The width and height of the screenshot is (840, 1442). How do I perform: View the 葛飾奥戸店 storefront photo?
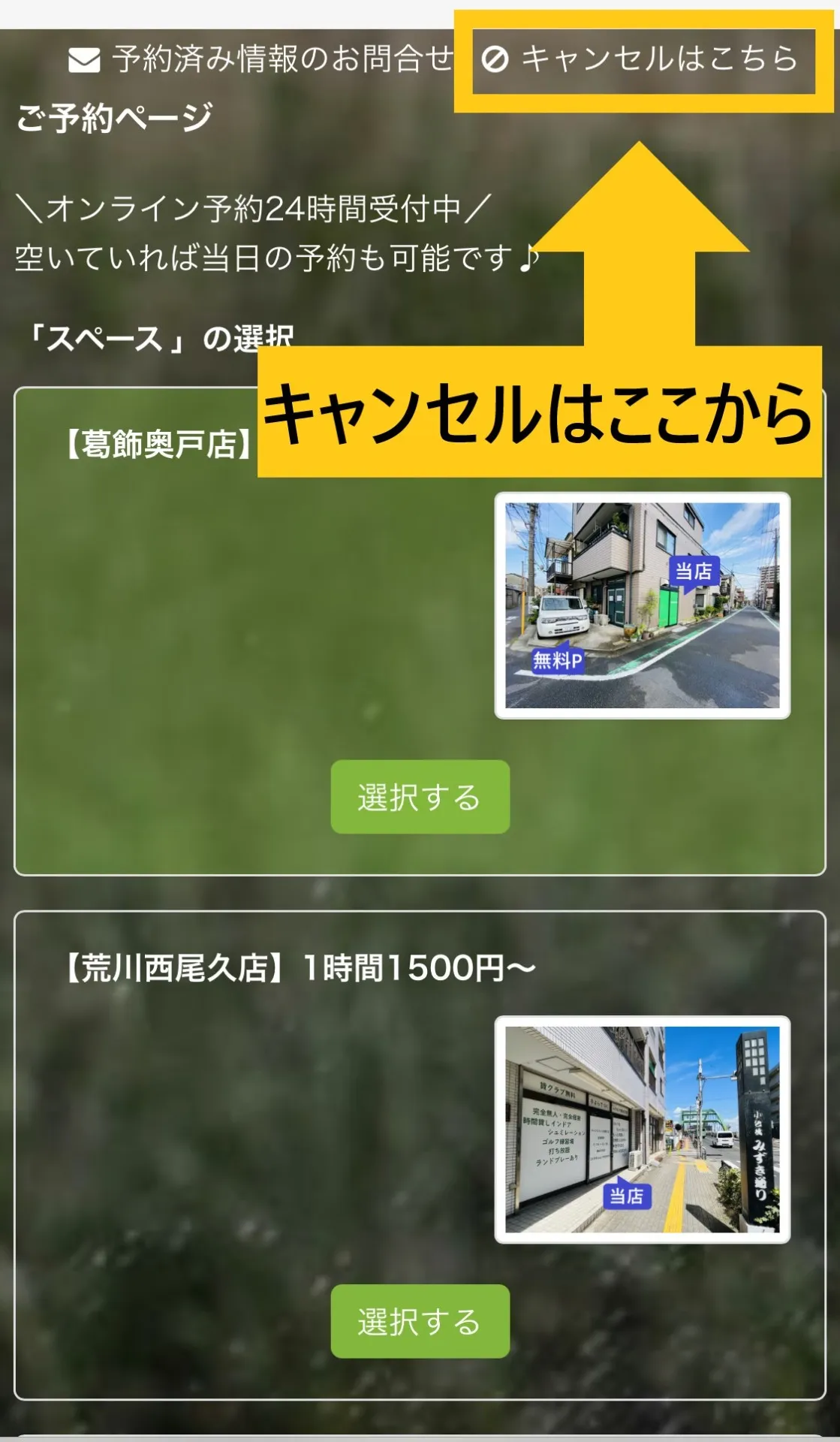[642, 605]
